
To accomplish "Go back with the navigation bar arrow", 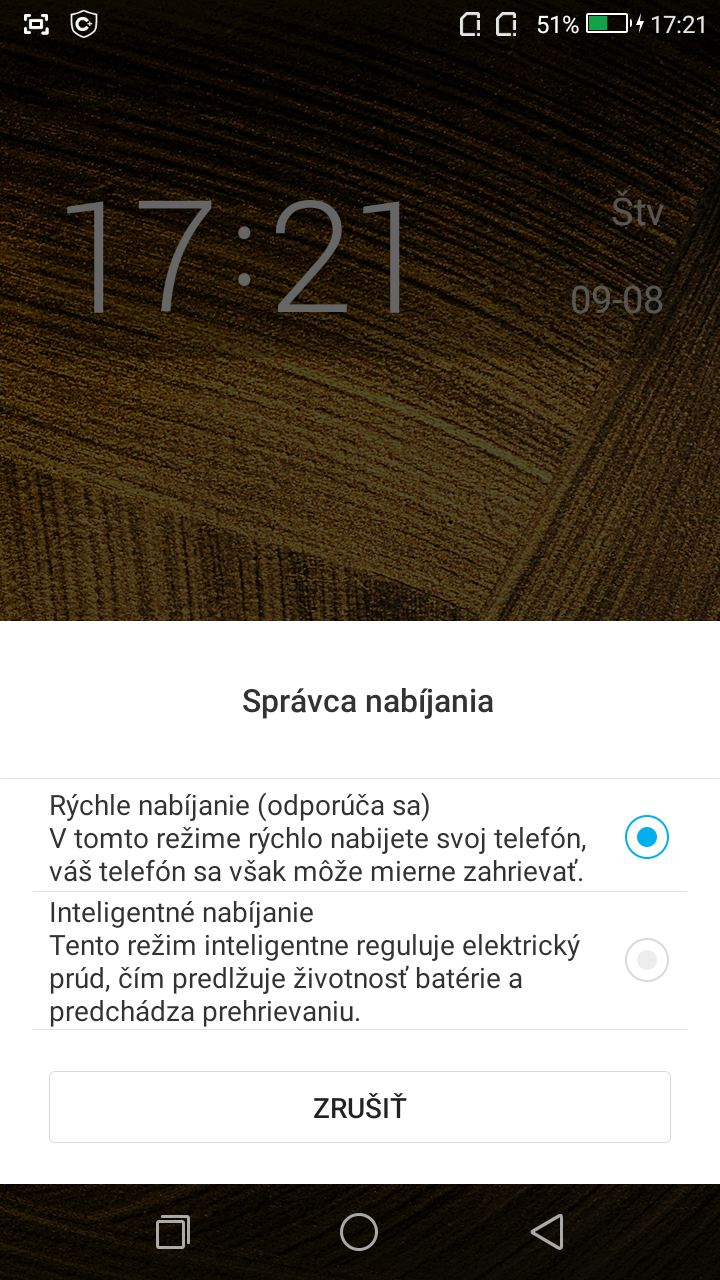I will 547,1232.
